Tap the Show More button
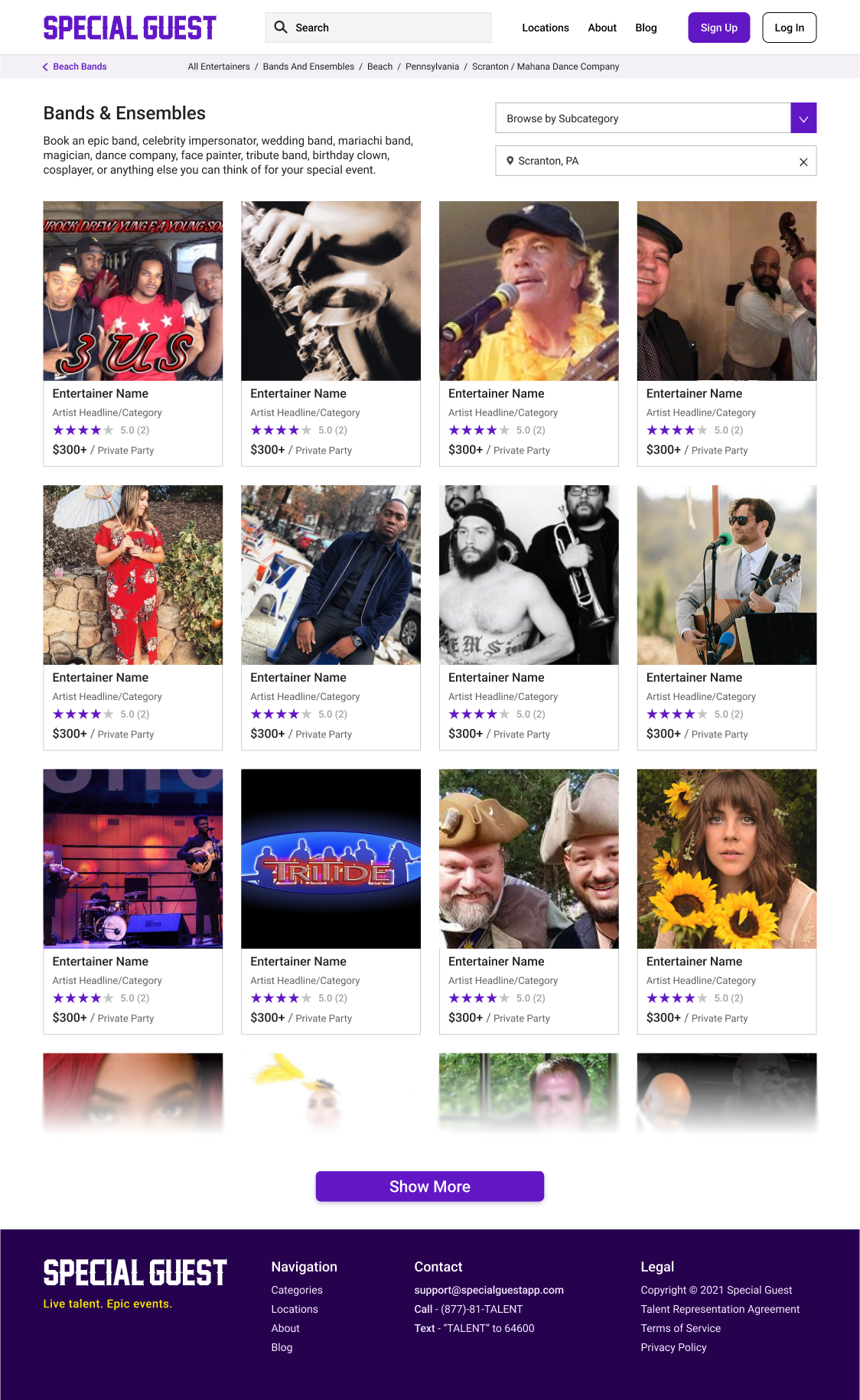Screen dimensions: 860x1400 (x=429, y=1186)
